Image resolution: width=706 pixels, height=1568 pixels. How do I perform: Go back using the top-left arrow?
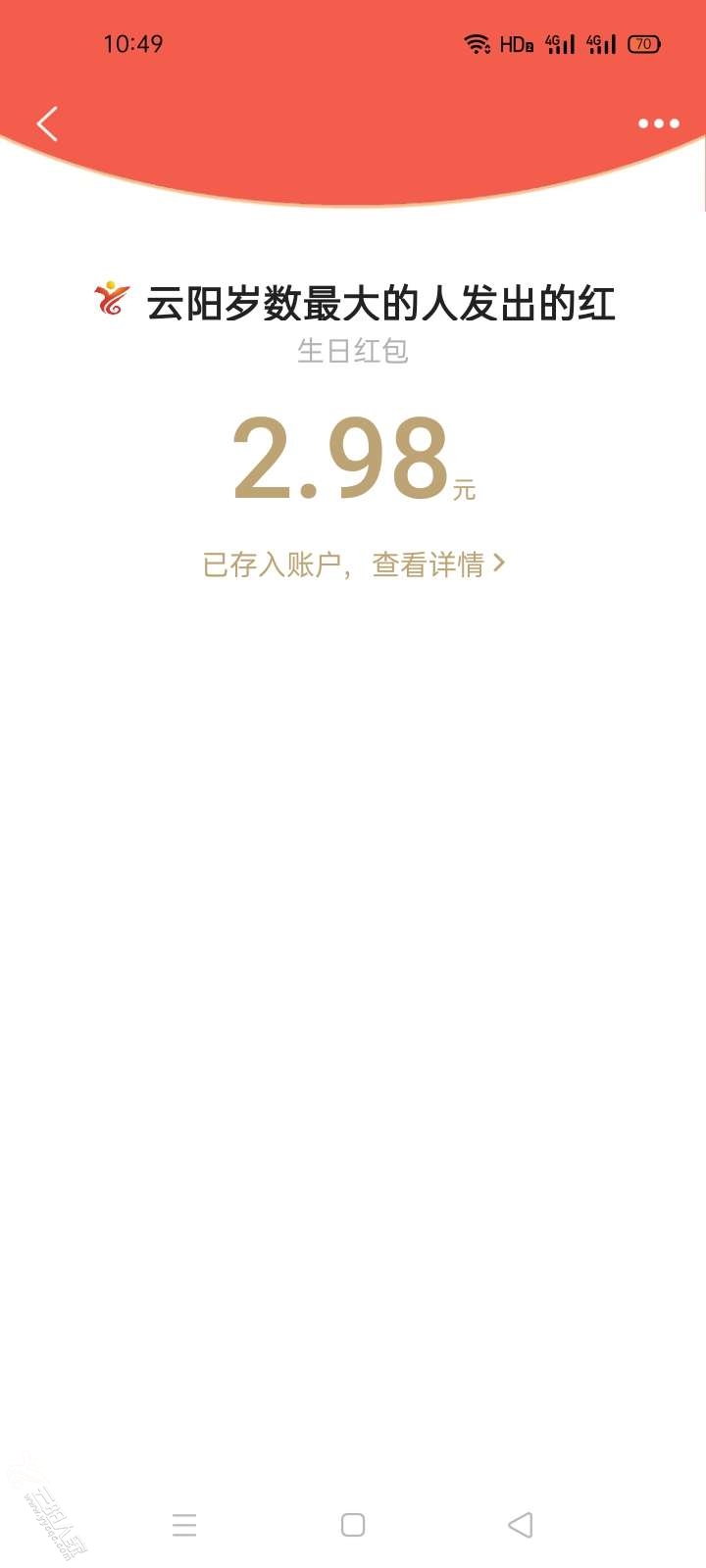(x=47, y=123)
